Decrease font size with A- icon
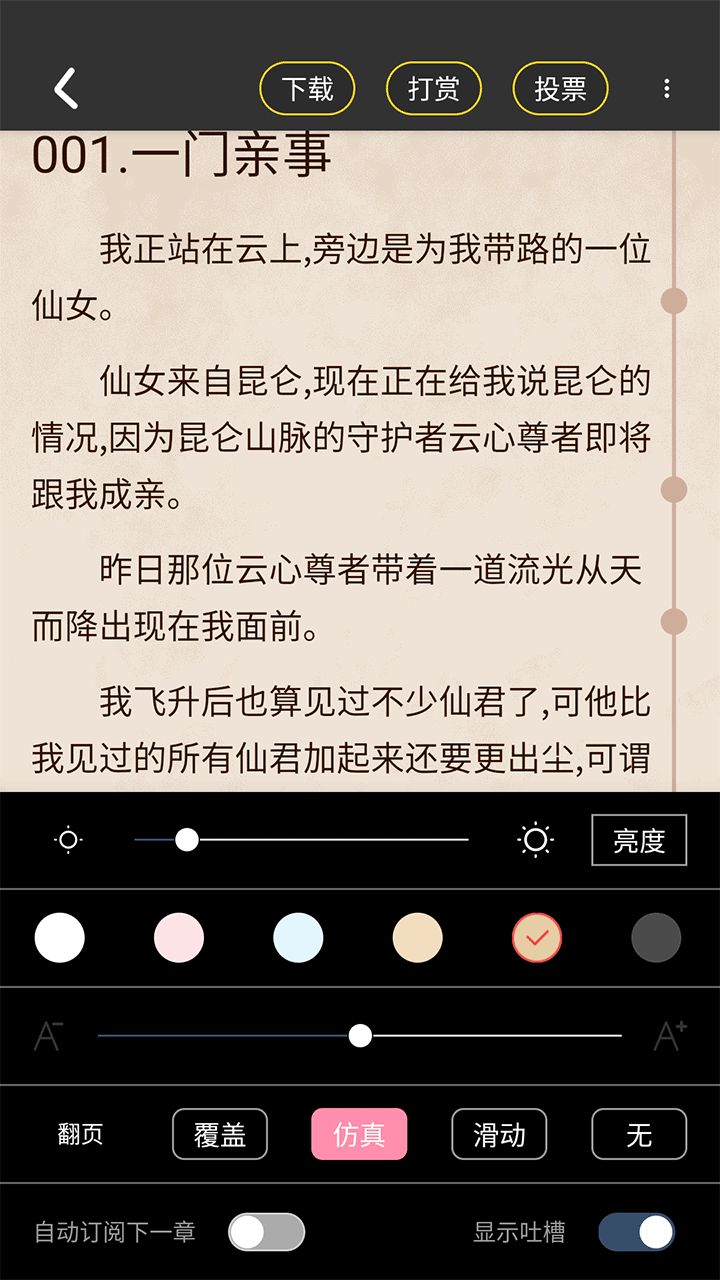 48,1036
